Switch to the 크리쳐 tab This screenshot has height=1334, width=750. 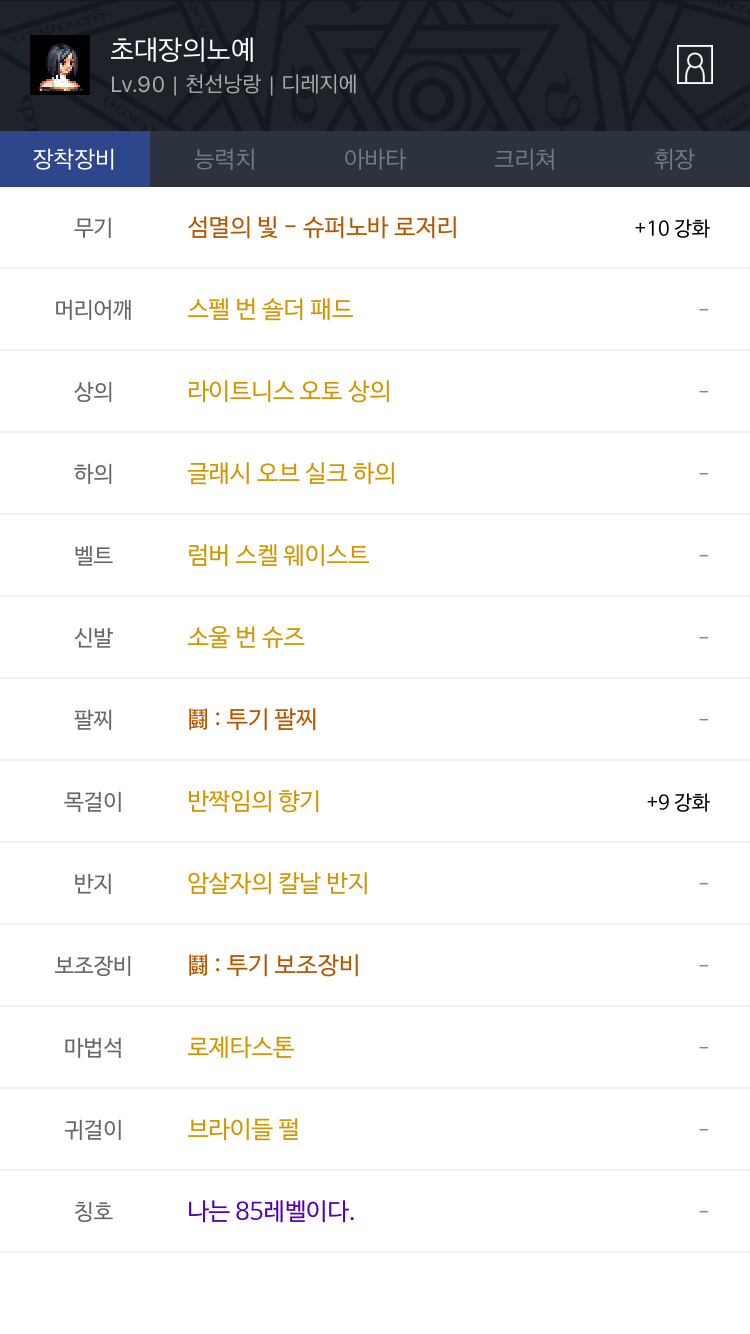525,159
